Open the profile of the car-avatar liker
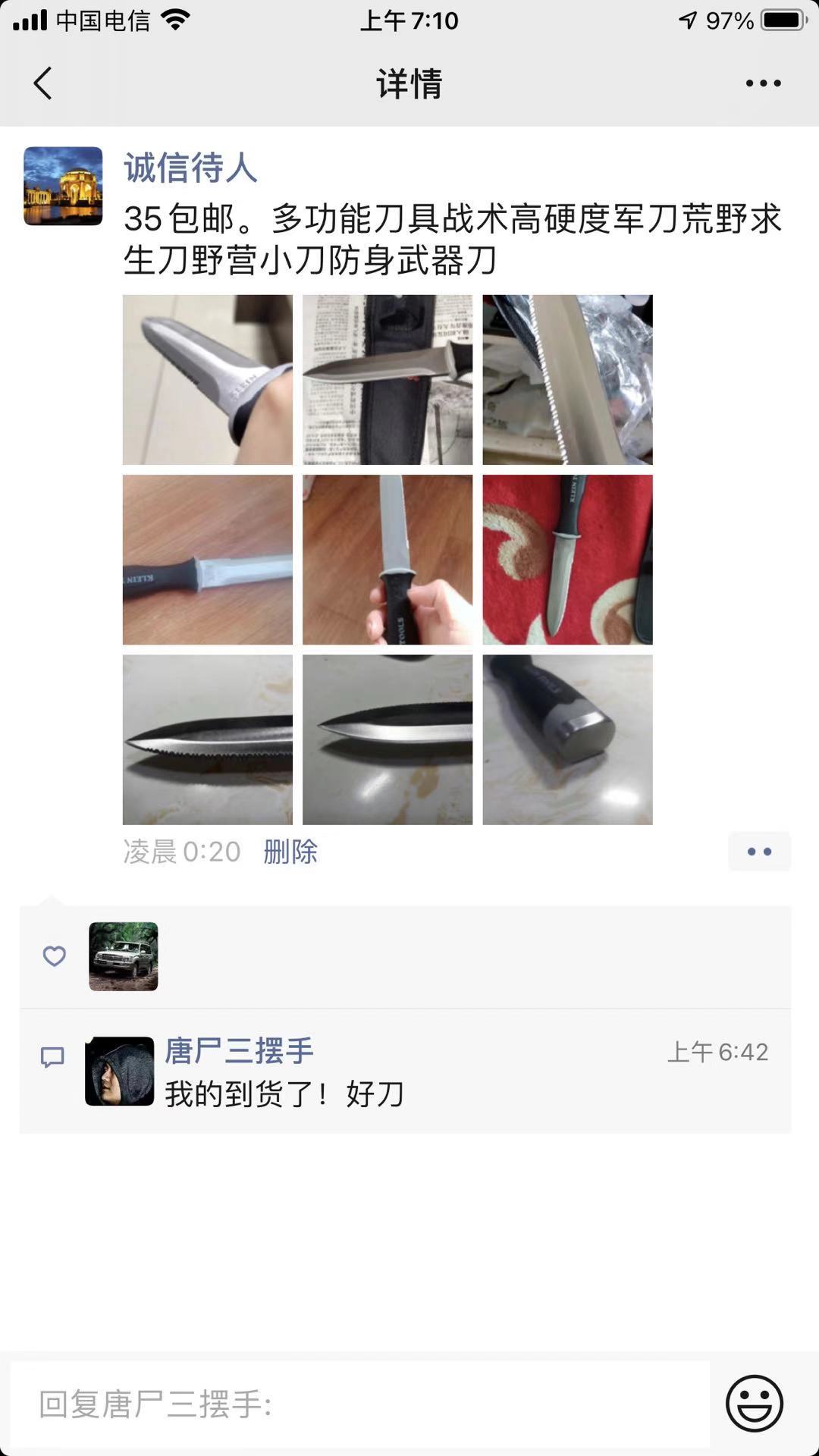Screen dimensions: 819x1456 point(124,956)
